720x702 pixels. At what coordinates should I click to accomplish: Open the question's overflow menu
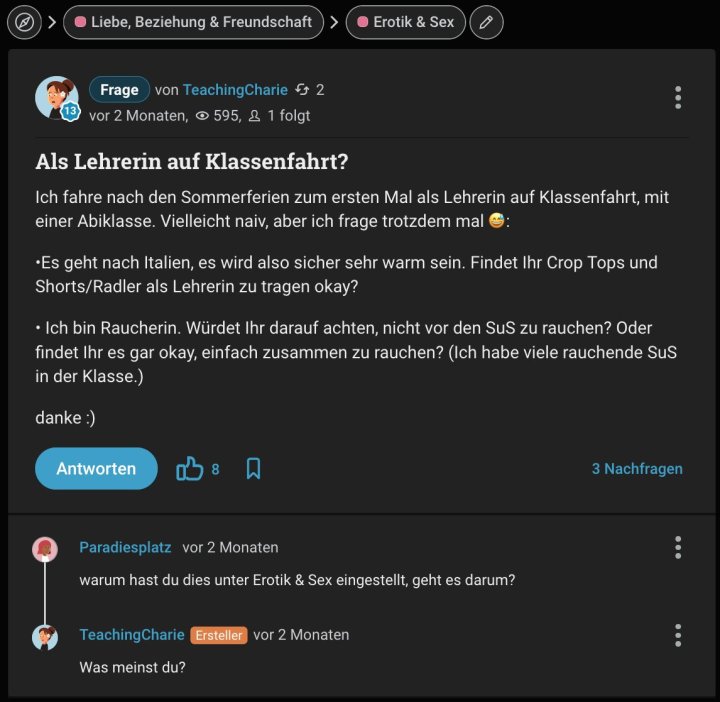click(678, 97)
